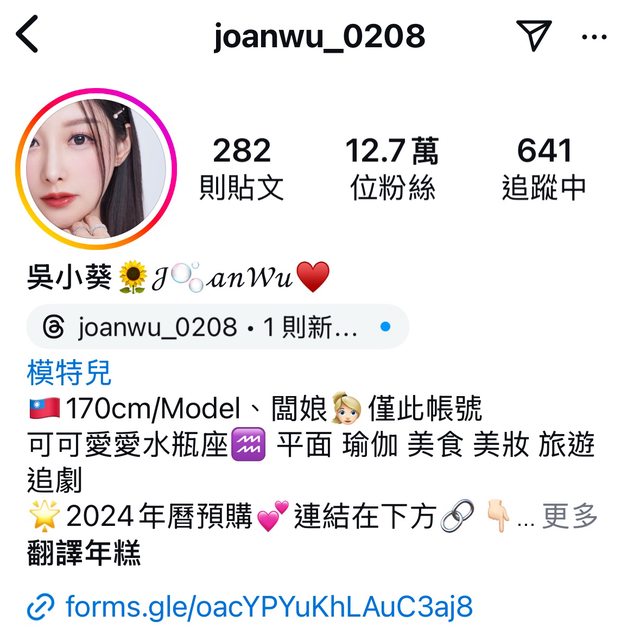Expand the bio with 更多
Screen dimensions: 640x634
click(x=569, y=516)
